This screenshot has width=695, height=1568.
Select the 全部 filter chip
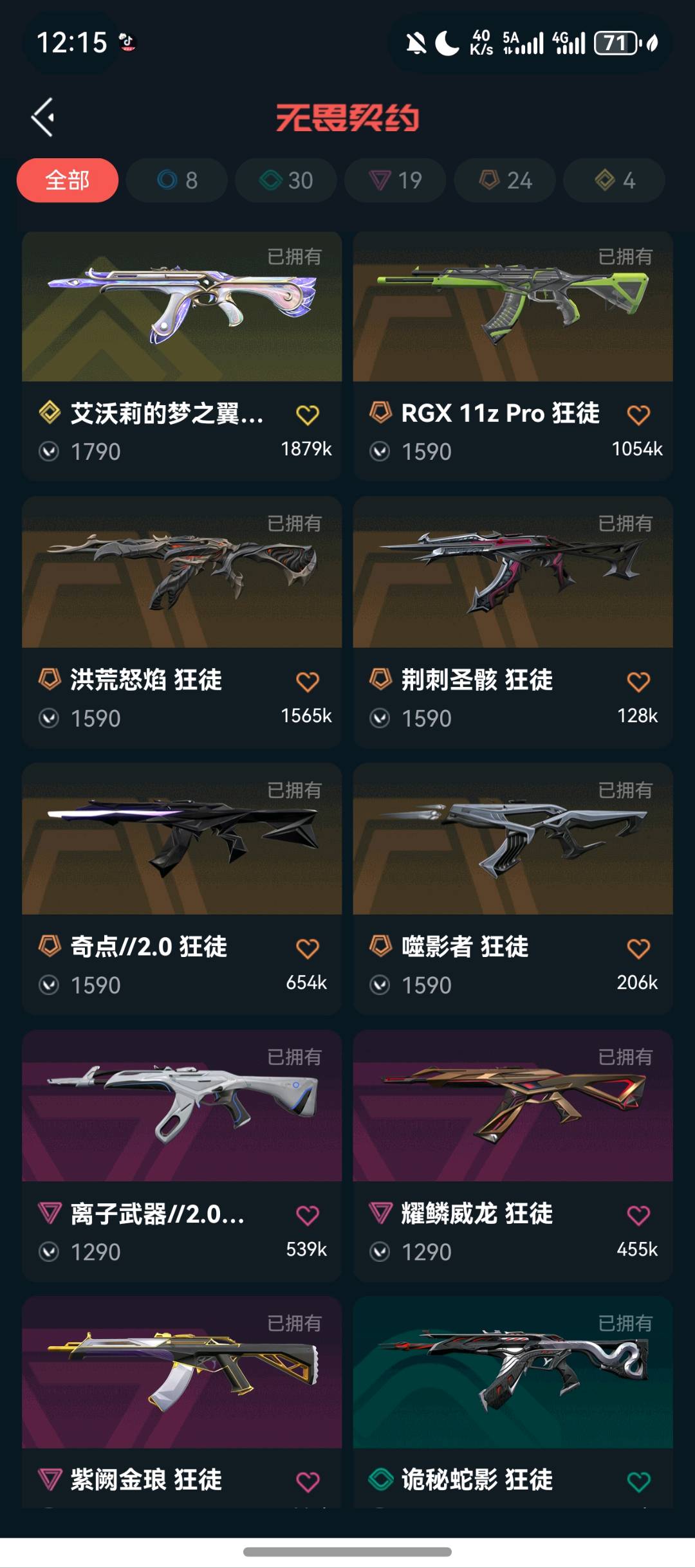click(x=68, y=180)
